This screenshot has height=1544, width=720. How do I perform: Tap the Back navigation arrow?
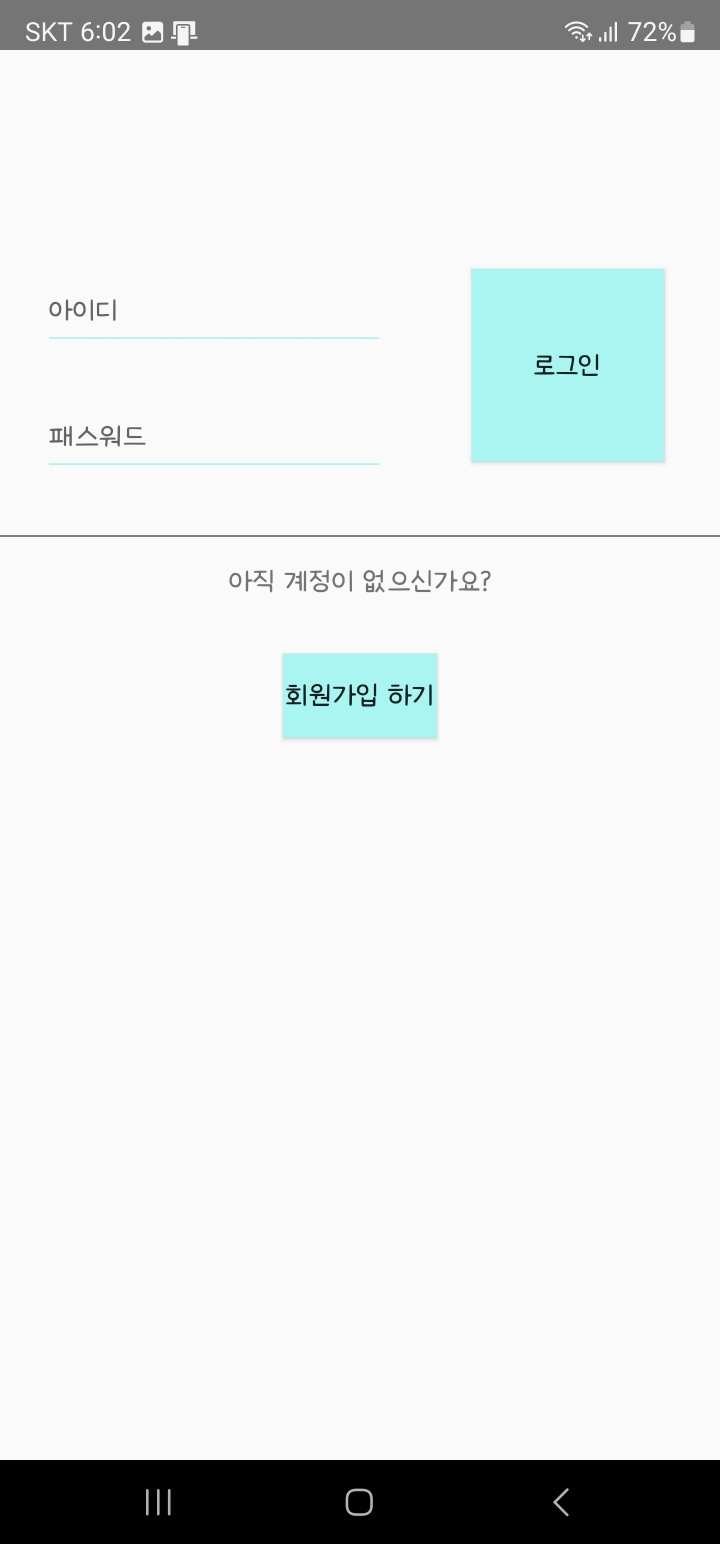[x=560, y=1501]
